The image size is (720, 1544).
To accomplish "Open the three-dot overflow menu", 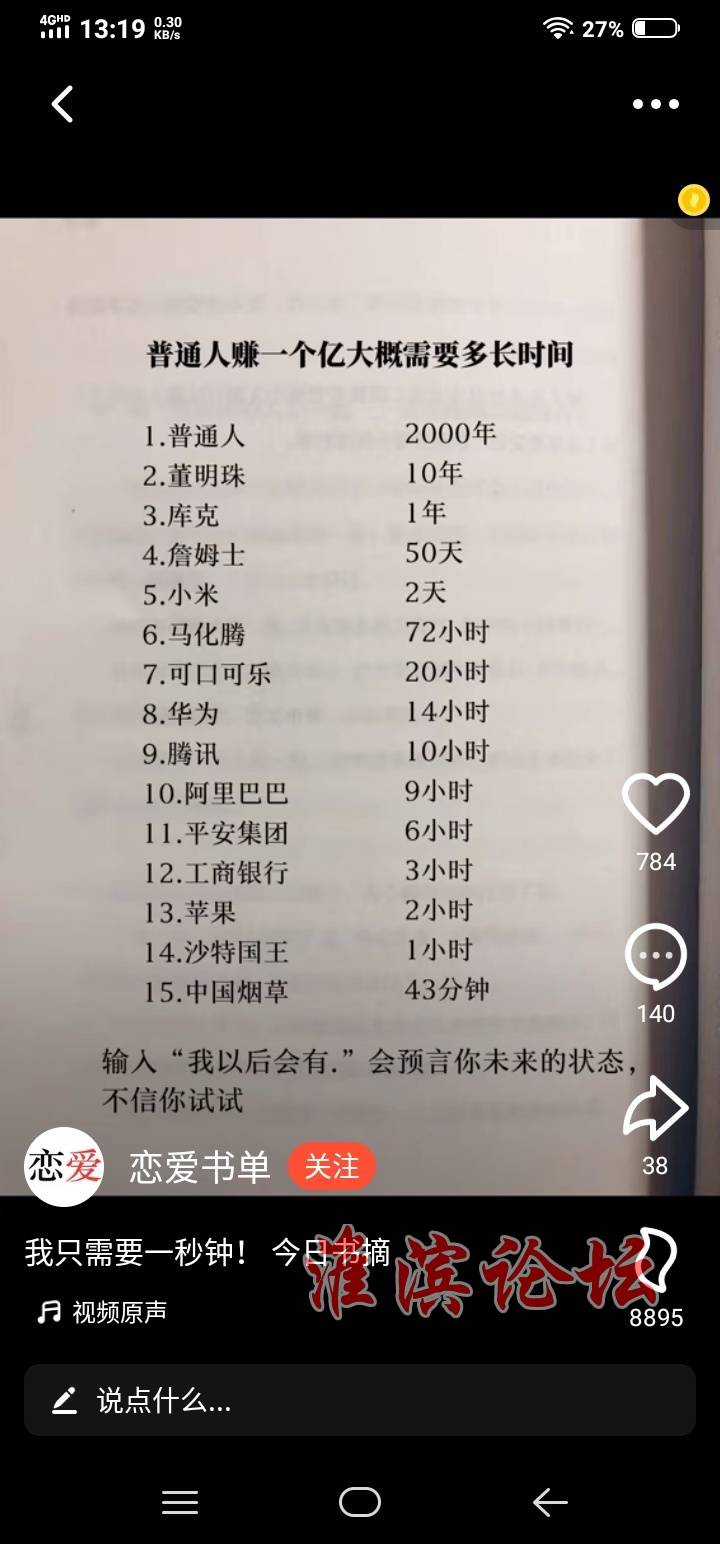I will (x=656, y=104).
